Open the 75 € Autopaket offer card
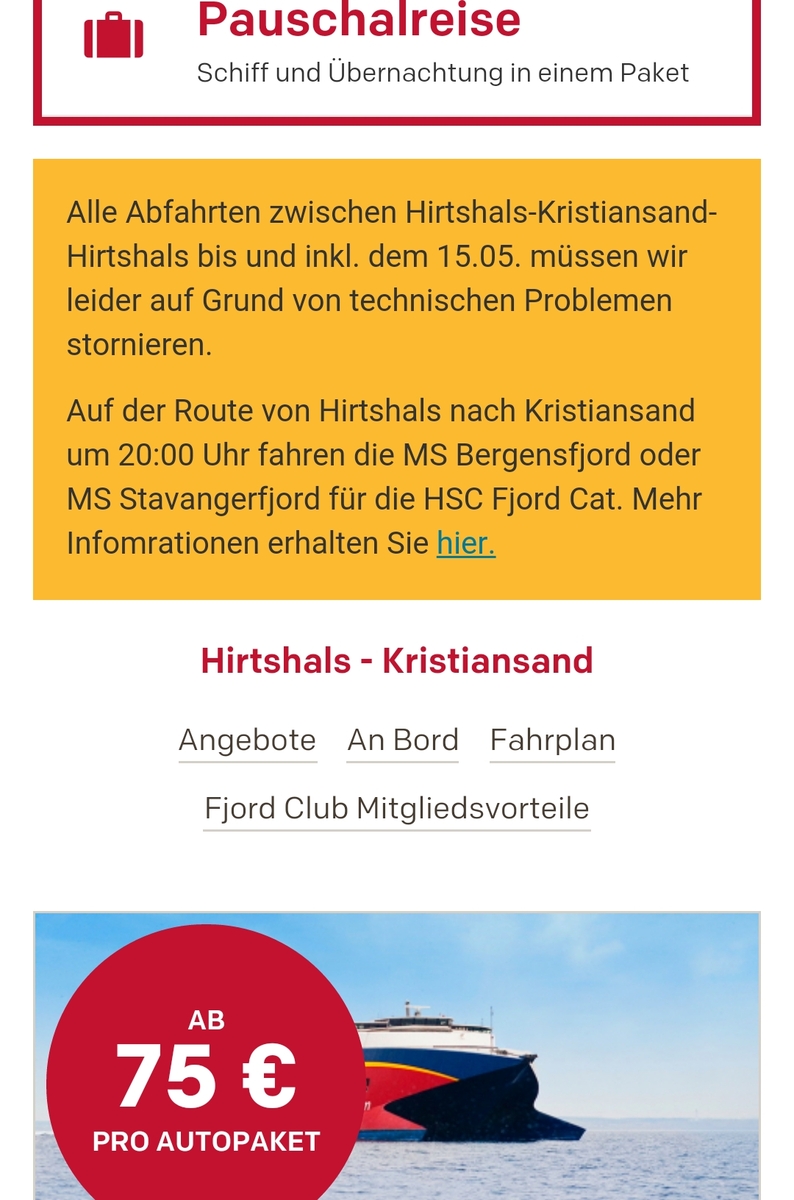This screenshot has width=794, height=1200. tap(397, 1060)
